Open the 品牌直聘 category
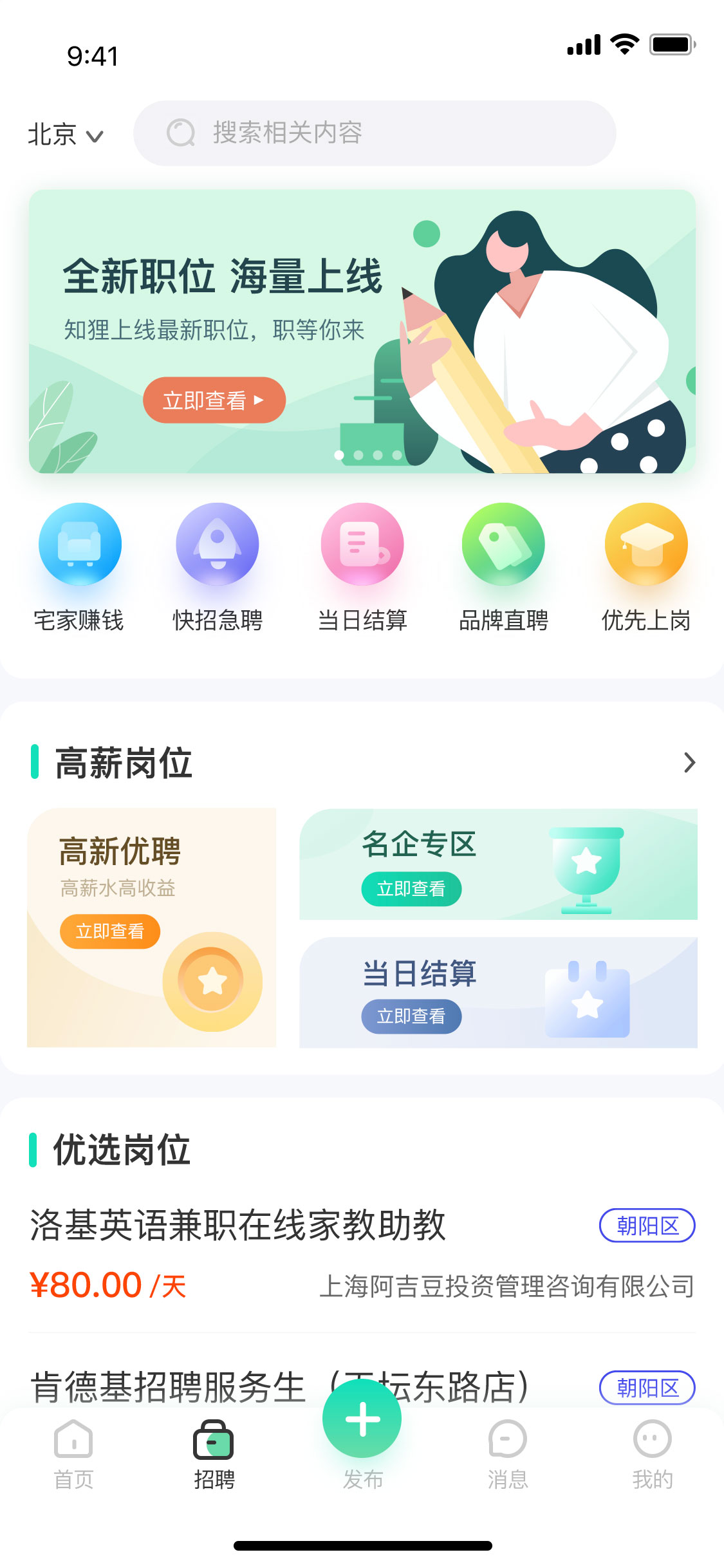The image size is (724, 1568). pos(503,545)
